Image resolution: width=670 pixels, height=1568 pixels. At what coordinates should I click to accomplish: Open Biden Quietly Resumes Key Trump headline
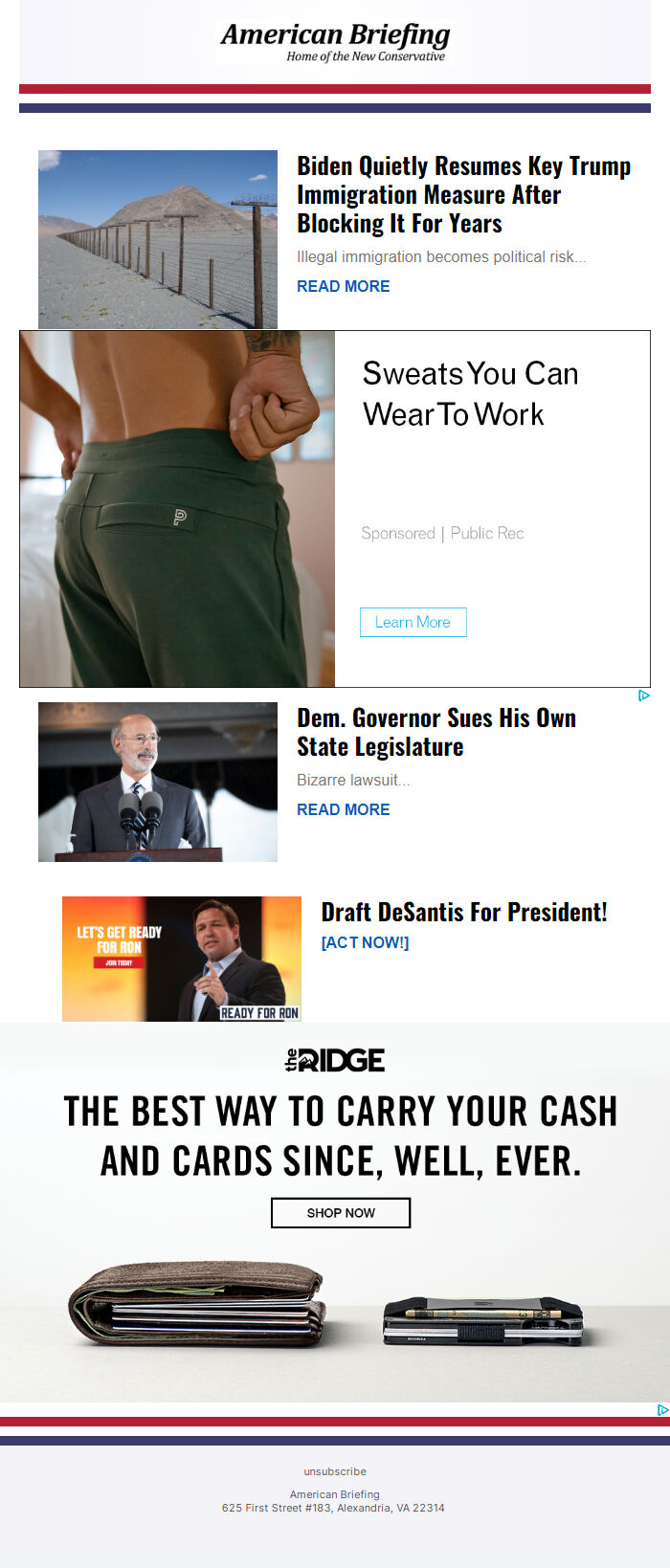click(x=463, y=194)
